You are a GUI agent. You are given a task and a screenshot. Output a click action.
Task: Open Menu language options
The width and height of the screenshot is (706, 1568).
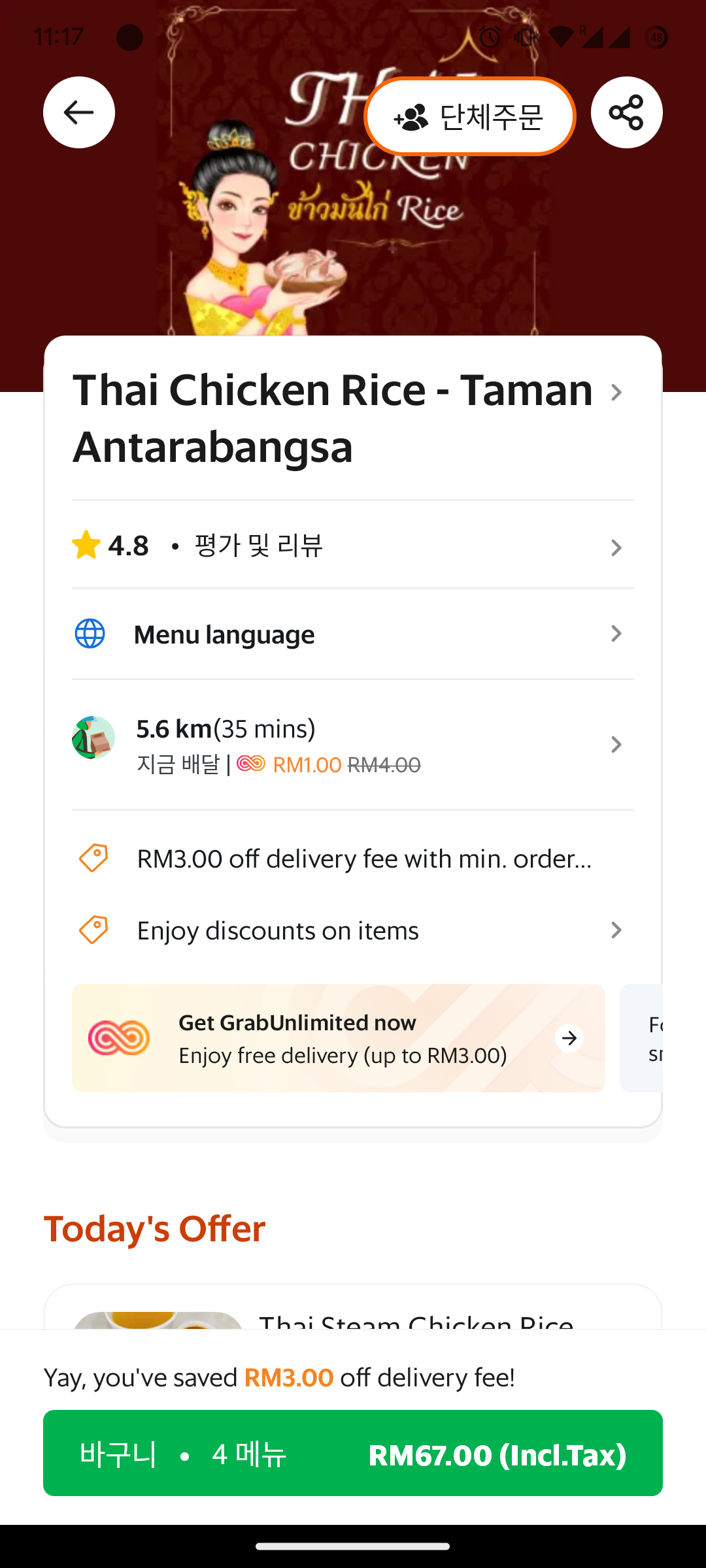click(346, 634)
